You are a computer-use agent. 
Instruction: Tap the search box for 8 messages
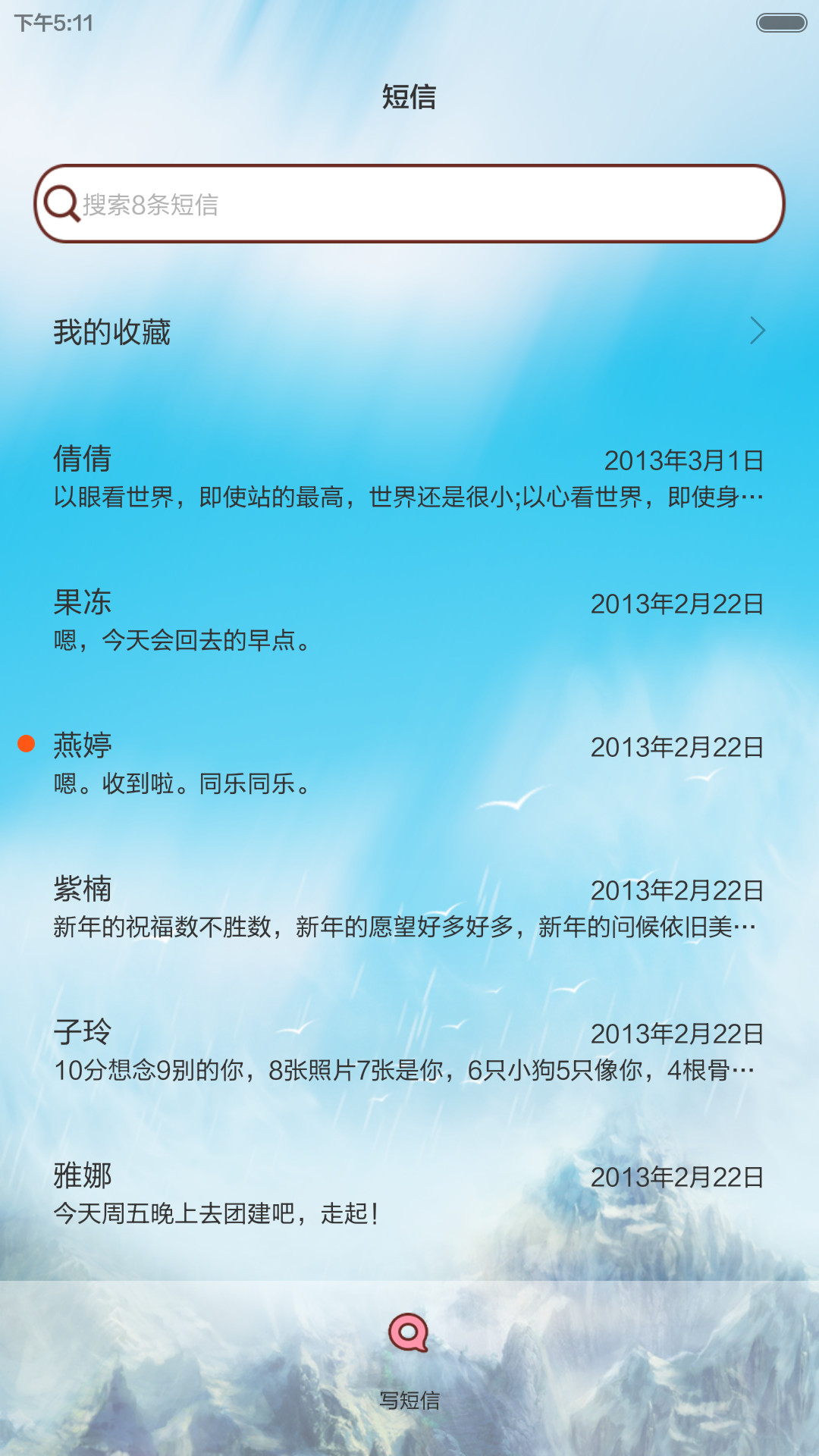[409, 204]
